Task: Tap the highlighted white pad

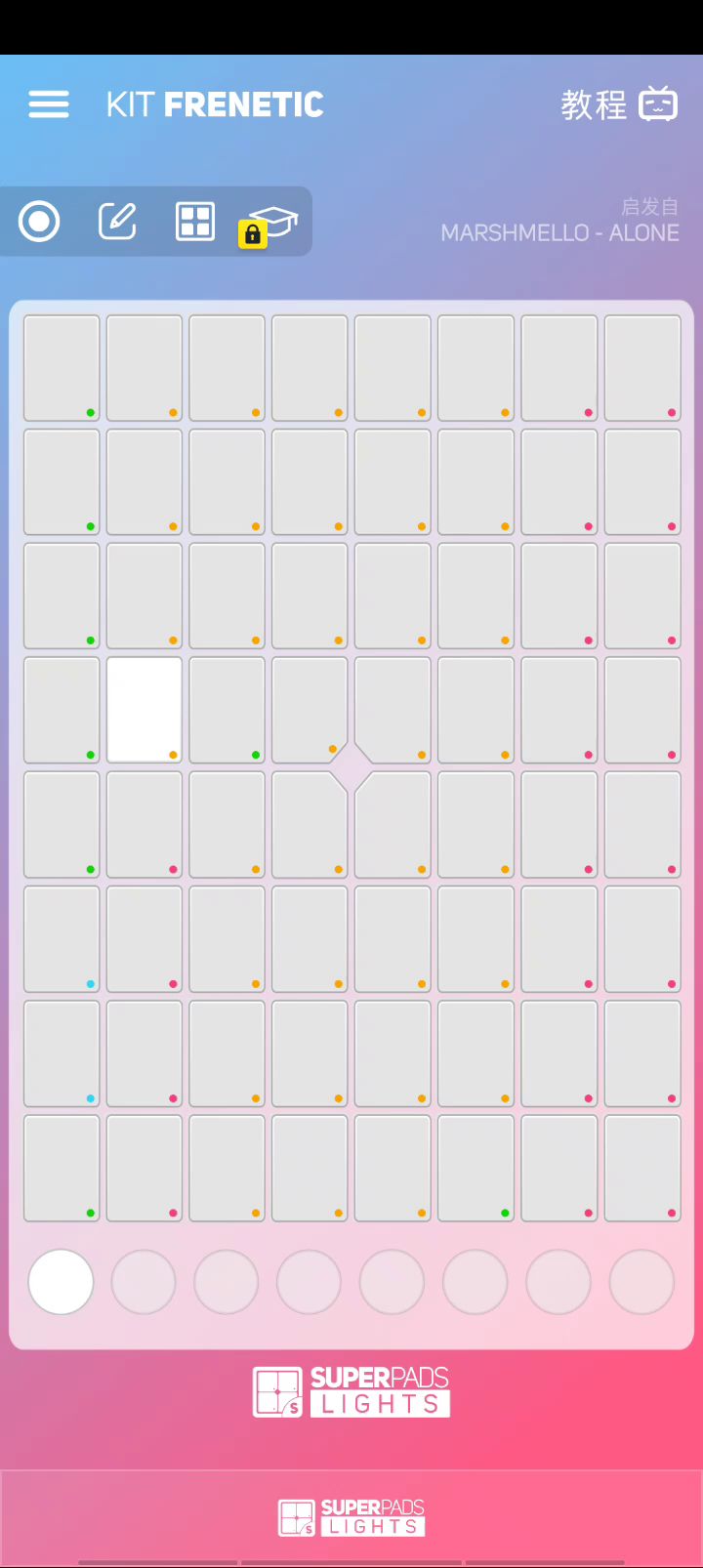Action: click(145, 710)
